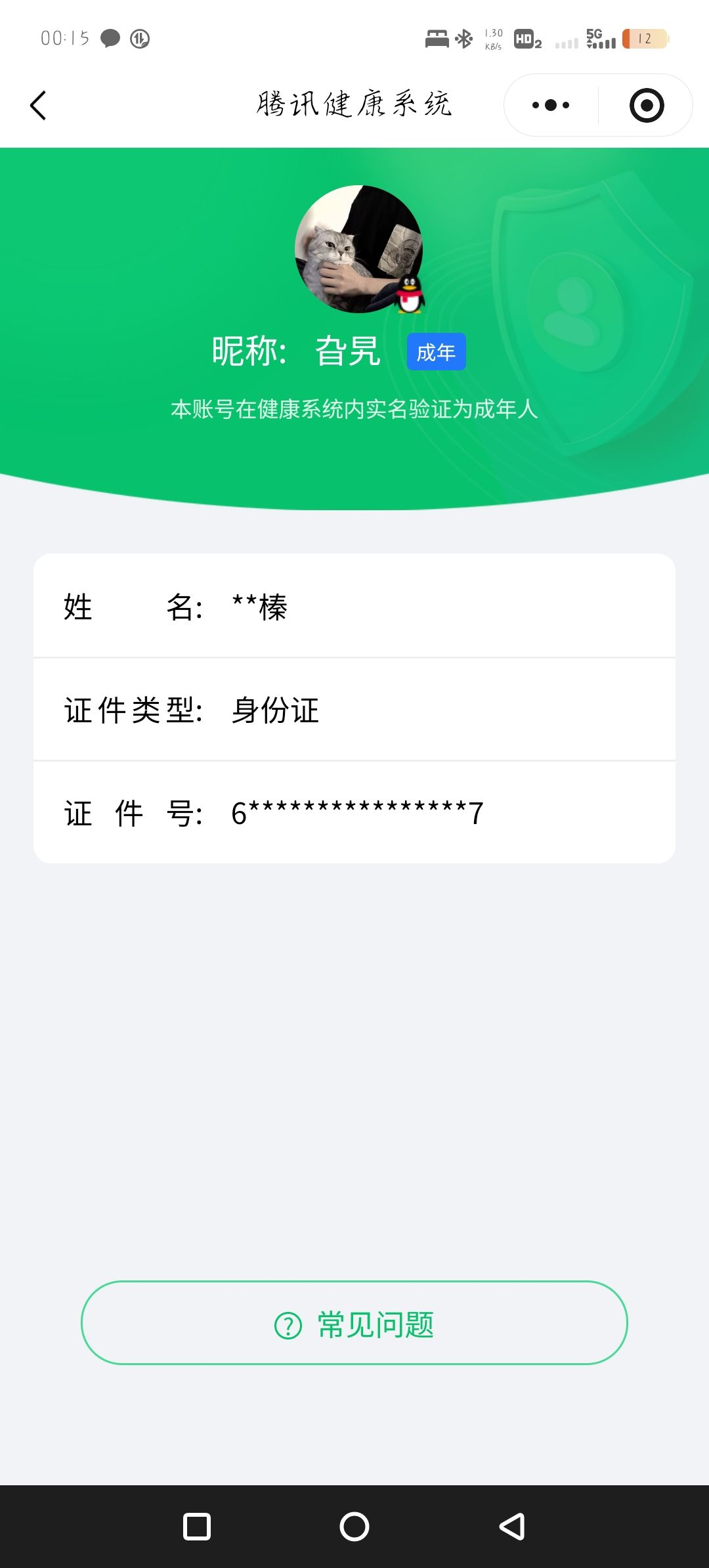
Task: Tap the 成年 adult status badge
Action: [435, 352]
